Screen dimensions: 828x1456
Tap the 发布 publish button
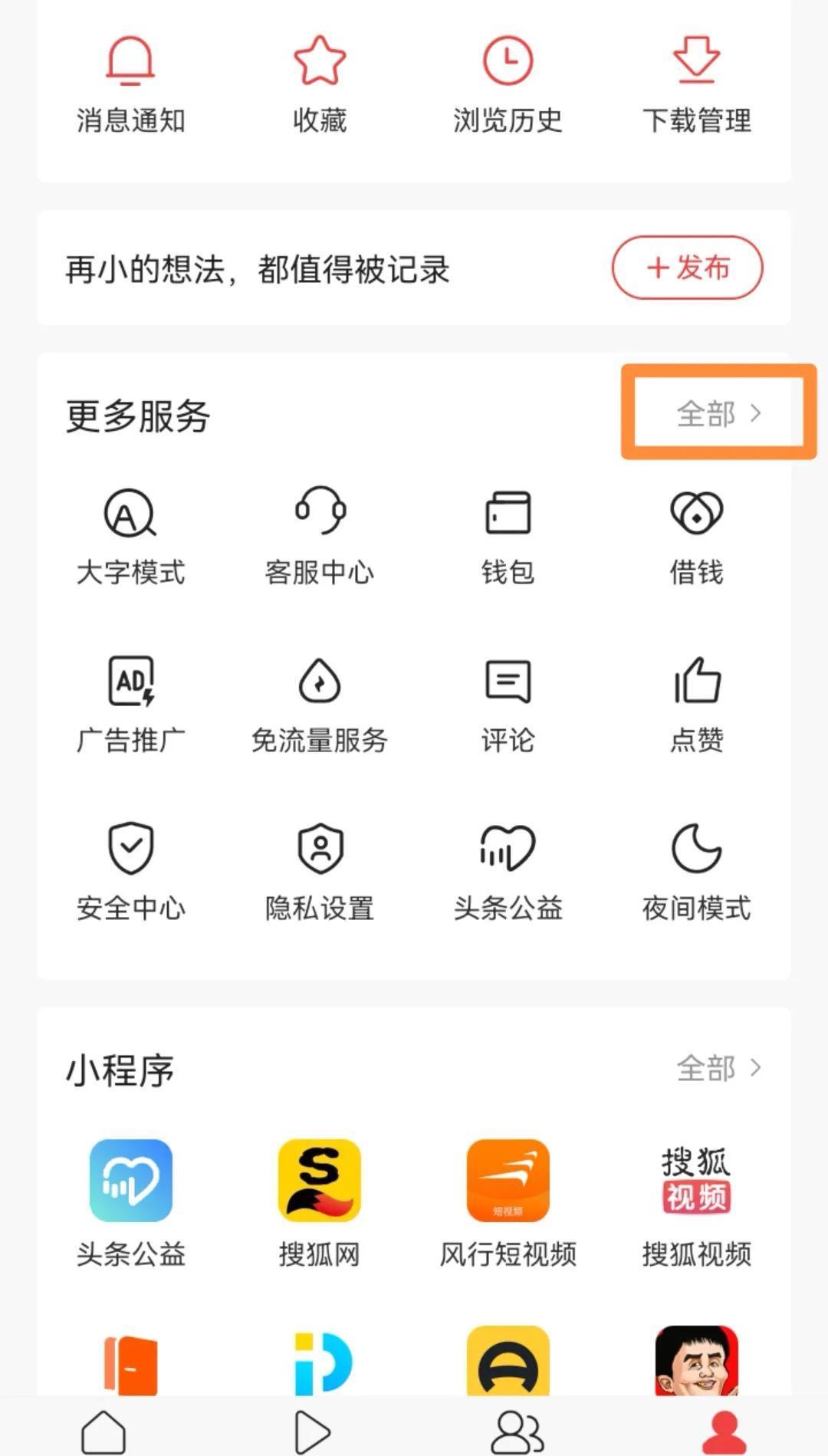click(687, 268)
